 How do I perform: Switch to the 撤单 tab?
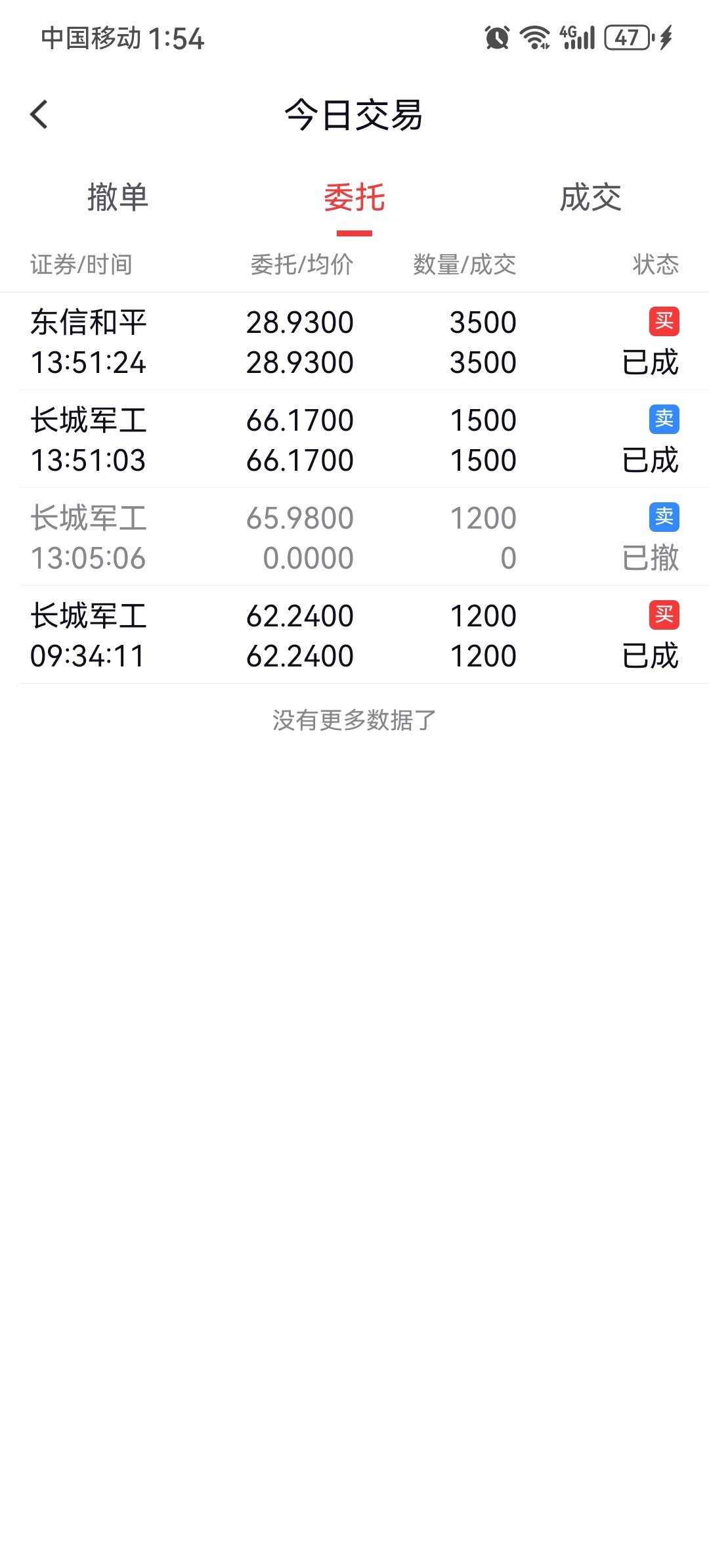pyautogui.click(x=118, y=198)
